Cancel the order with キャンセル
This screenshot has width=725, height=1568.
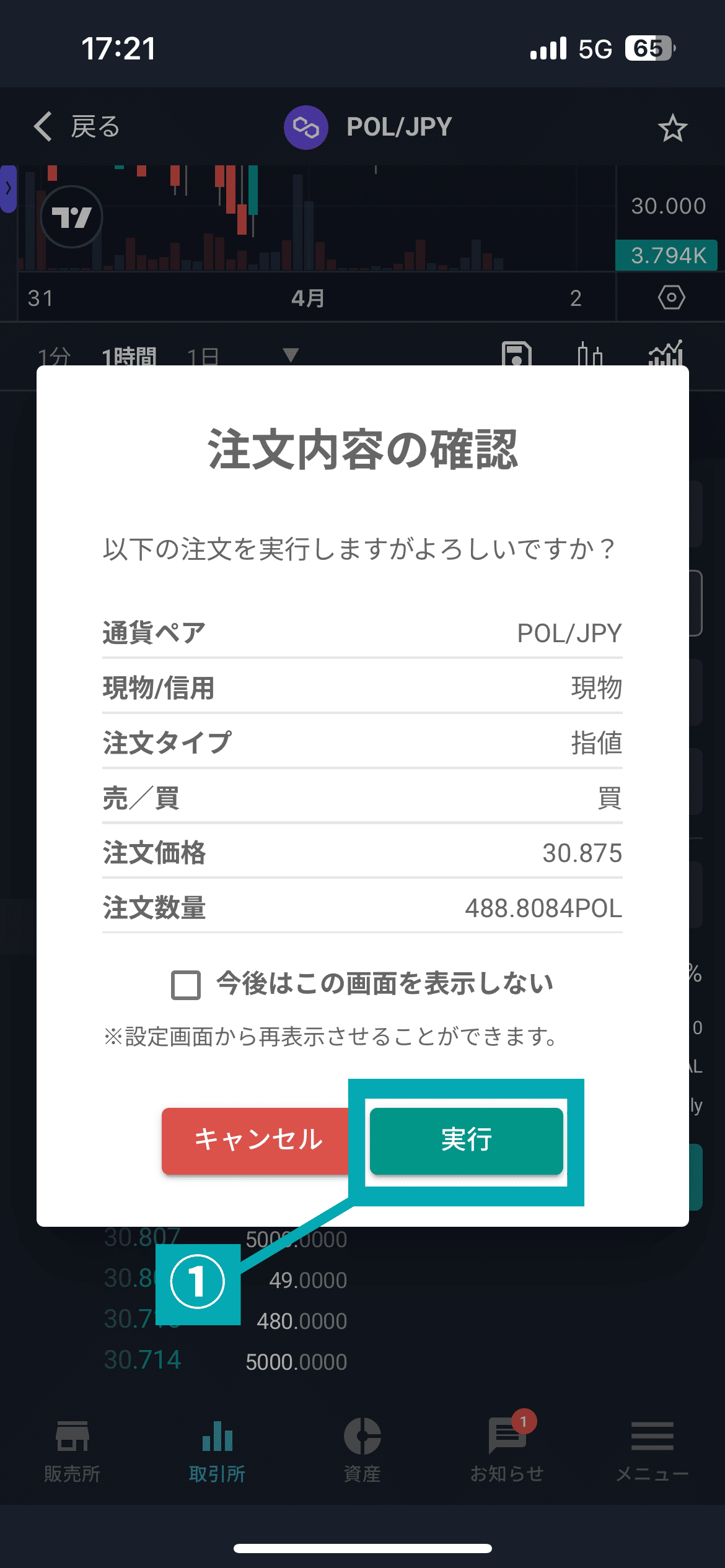pyautogui.click(x=257, y=1140)
